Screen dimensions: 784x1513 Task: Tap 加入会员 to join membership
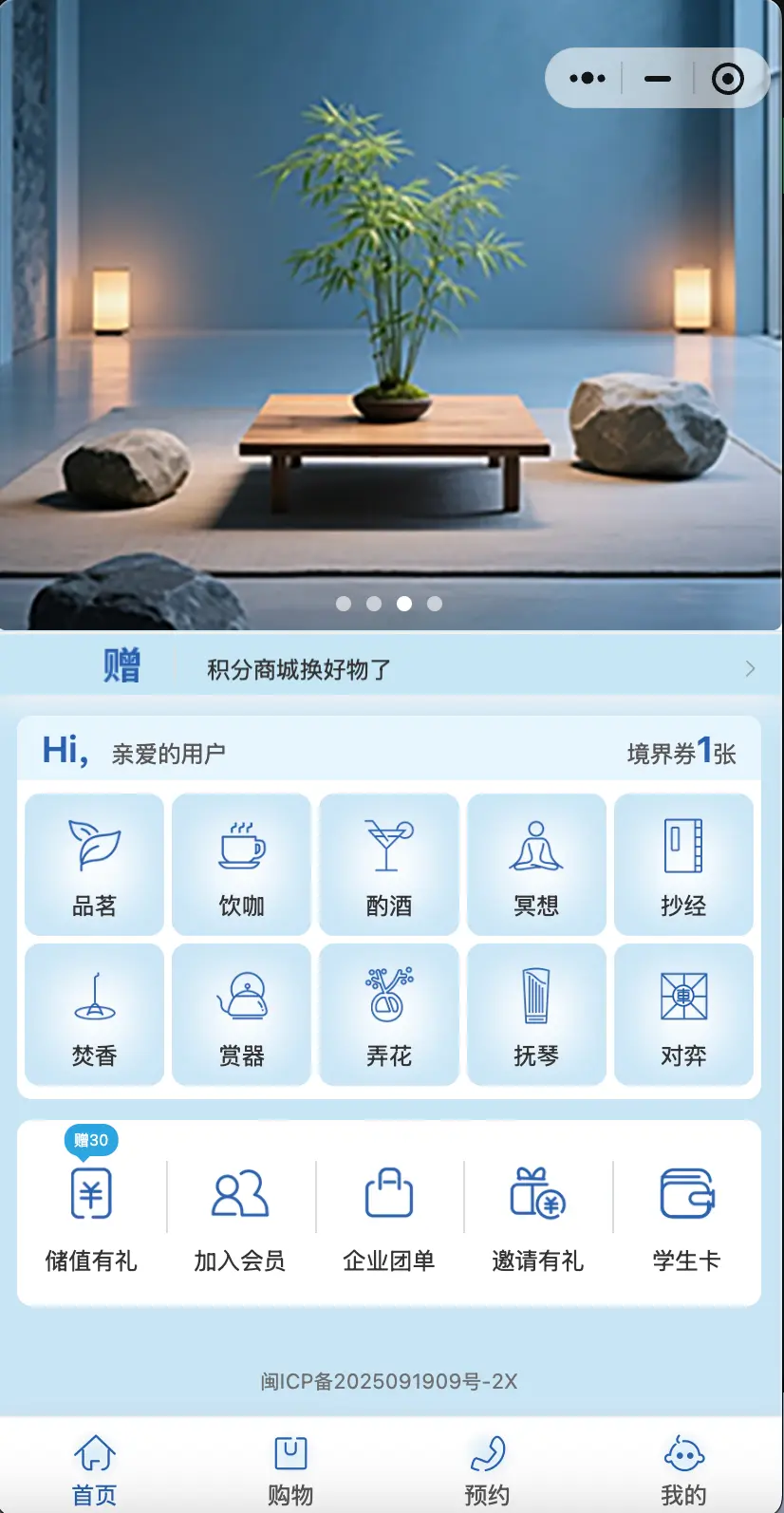pos(240,1217)
